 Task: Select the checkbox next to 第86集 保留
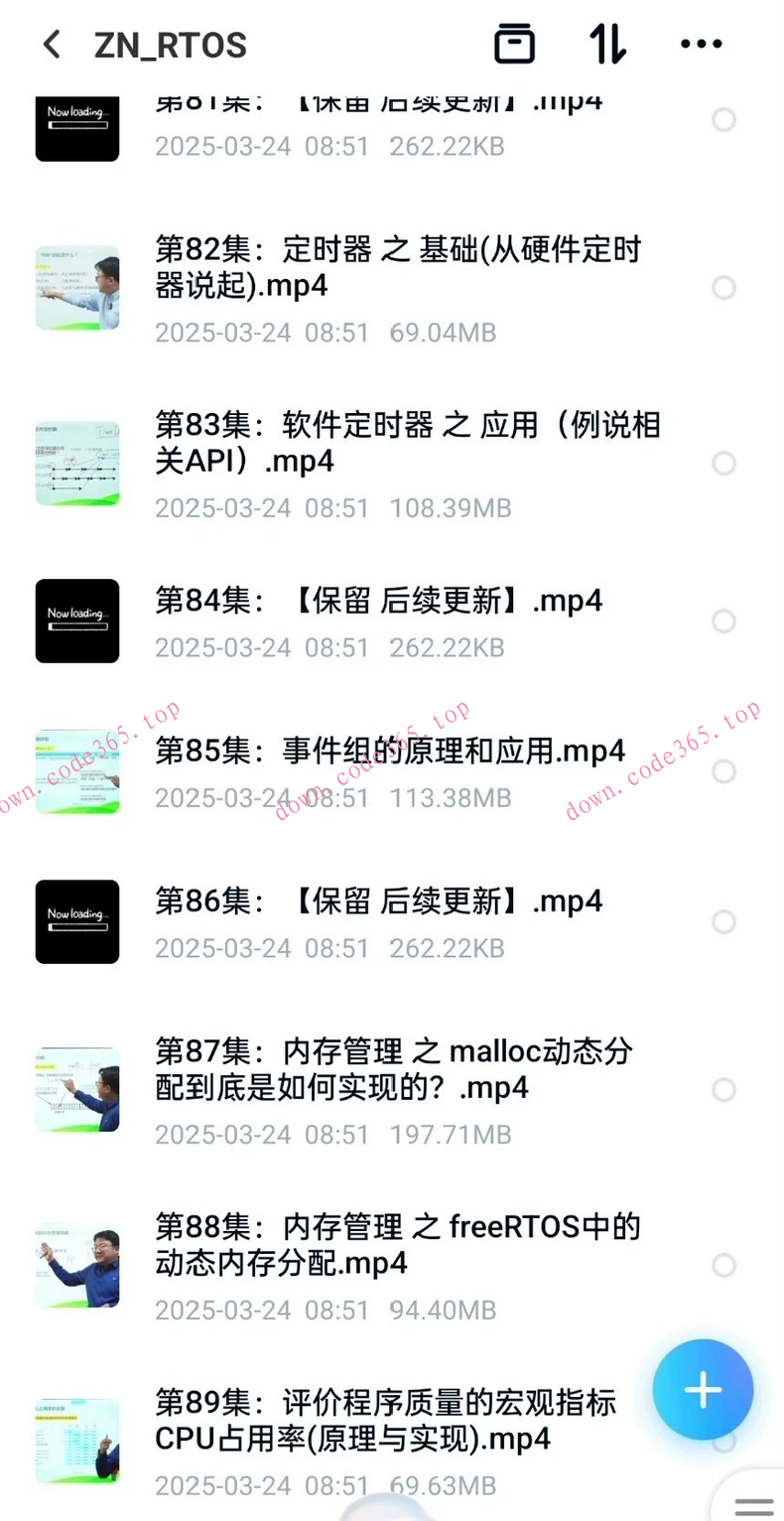[723, 921]
